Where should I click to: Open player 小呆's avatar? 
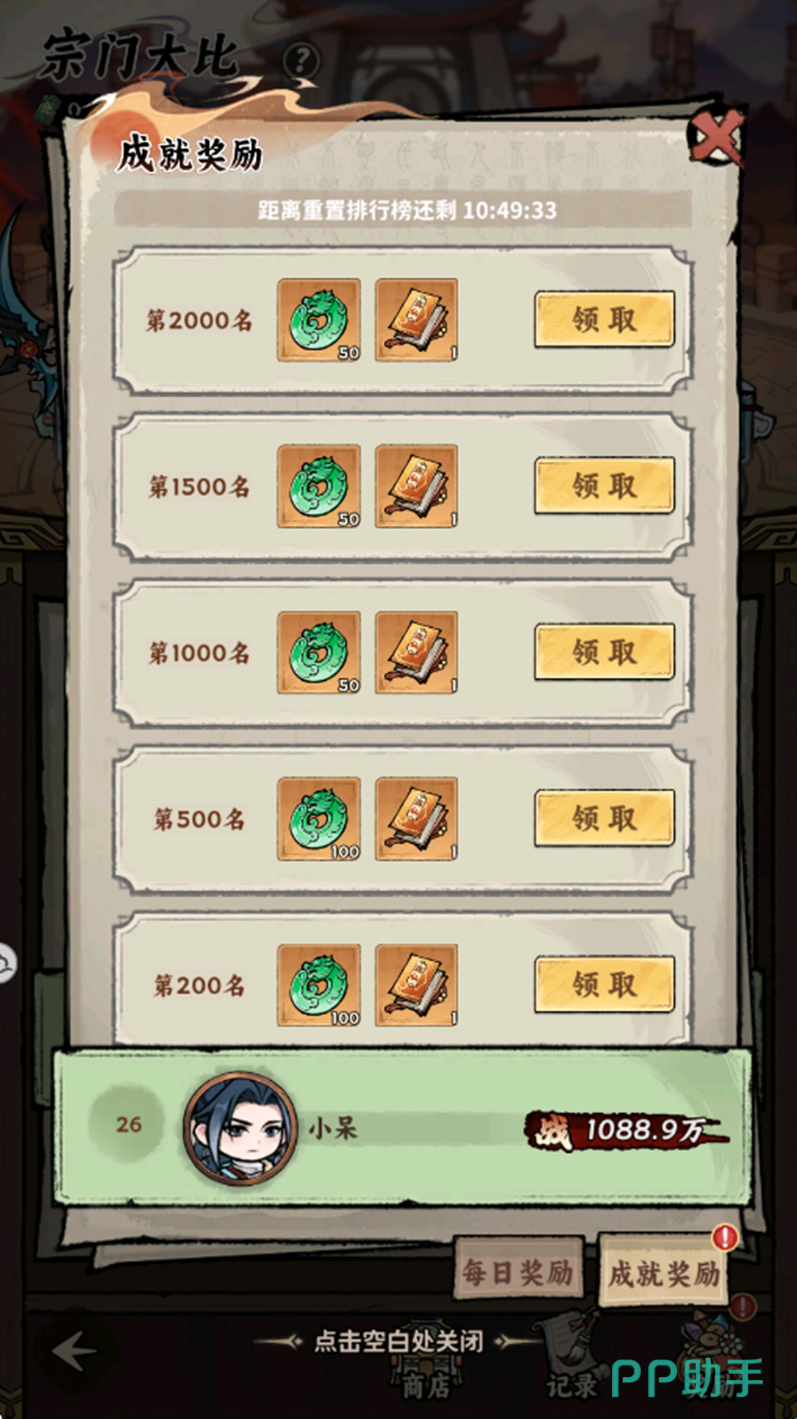click(x=240, y=1128)
